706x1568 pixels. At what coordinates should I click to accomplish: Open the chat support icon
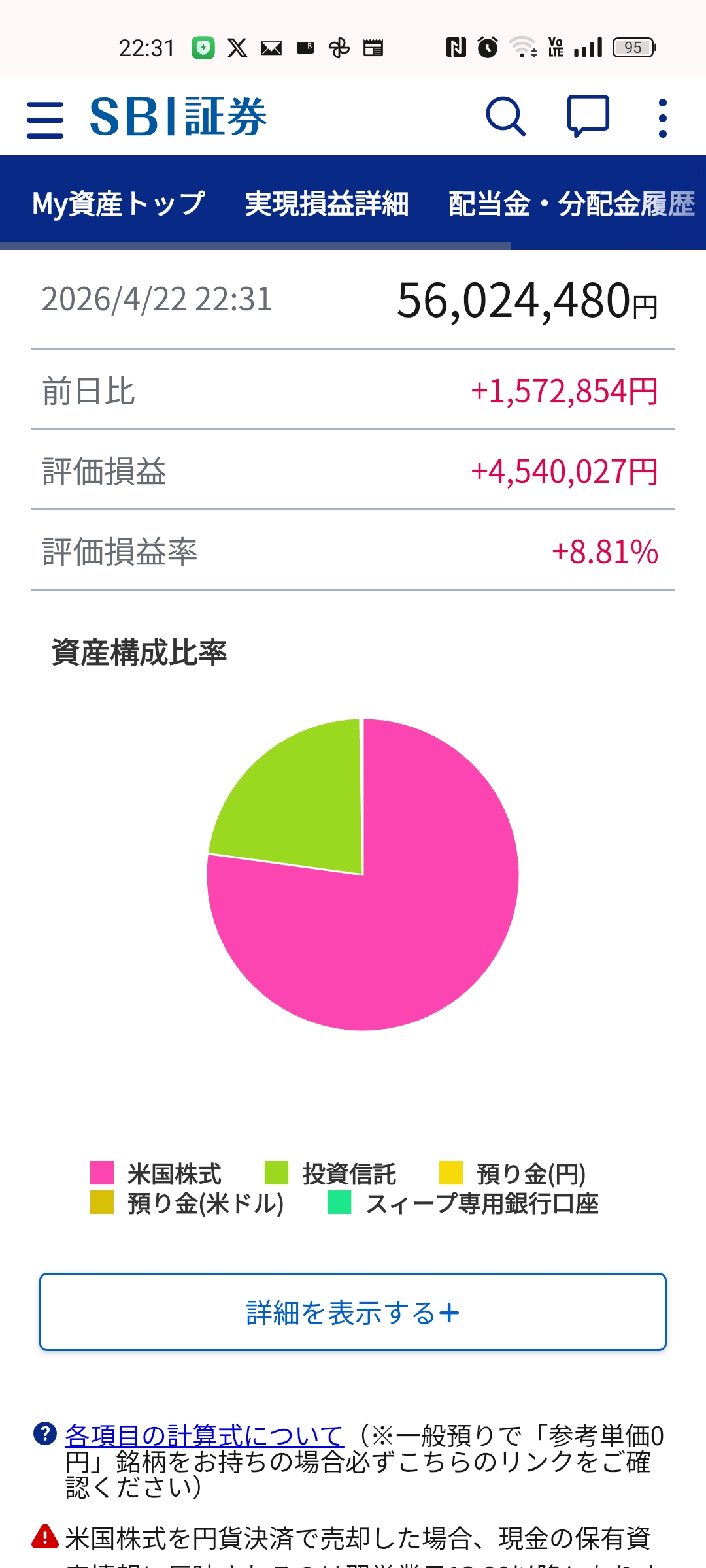[x=588, y=116]
